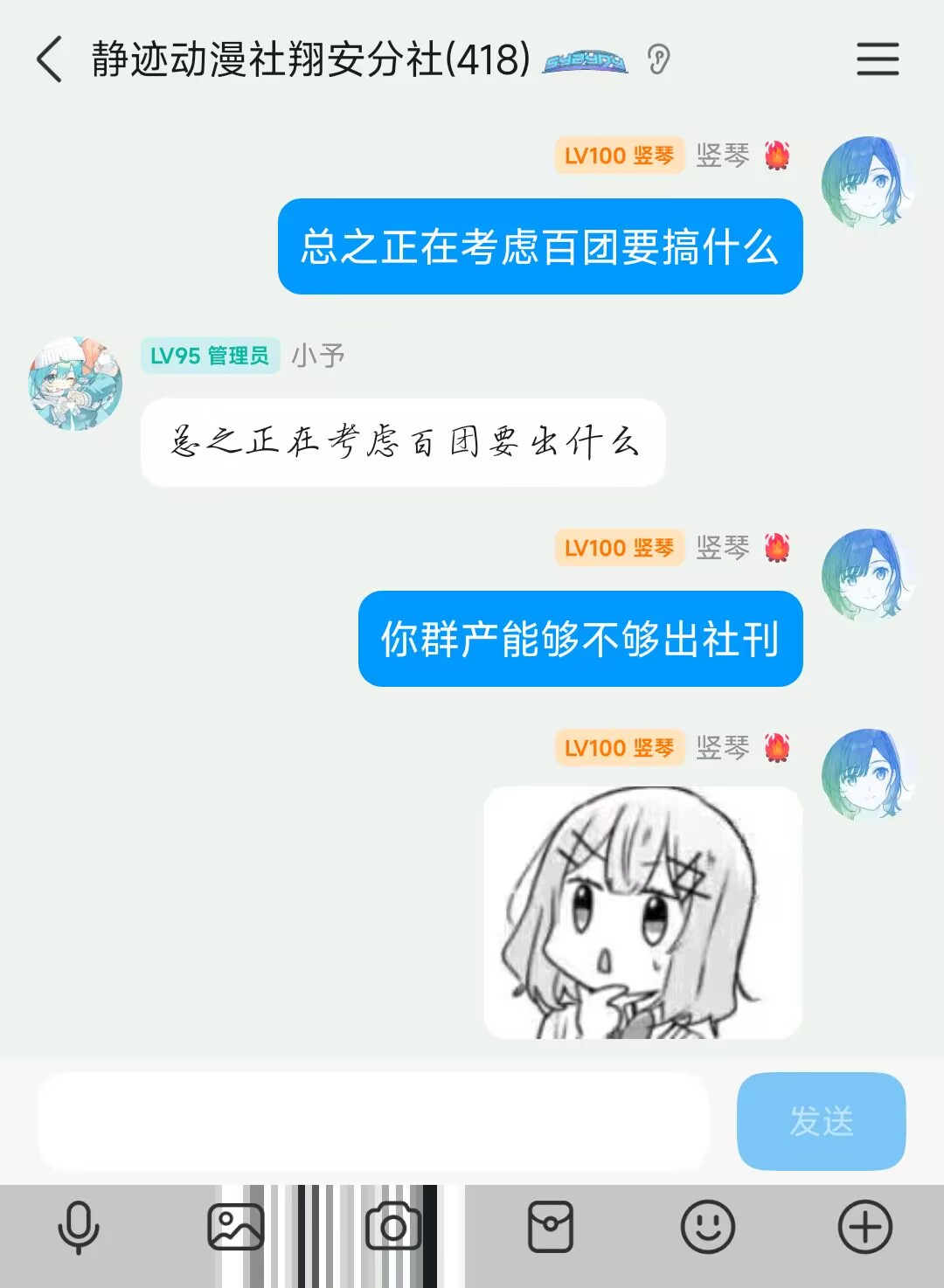Image resolution: width=944 pixels, height=1288 pixels.
Task: Open the manga girl sticker image
Action: (x=642, y=912)
